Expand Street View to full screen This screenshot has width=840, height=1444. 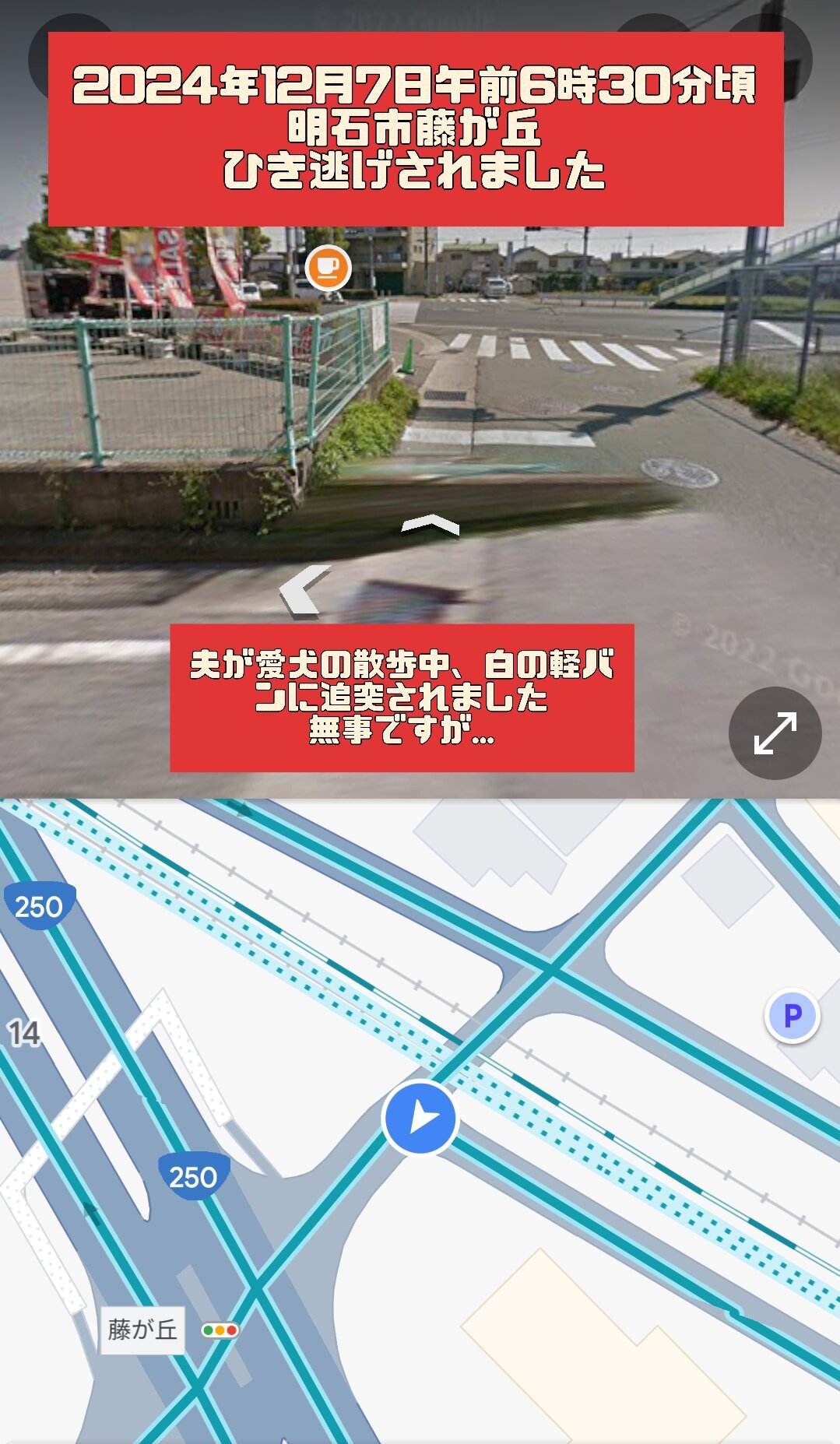point(775,733)
